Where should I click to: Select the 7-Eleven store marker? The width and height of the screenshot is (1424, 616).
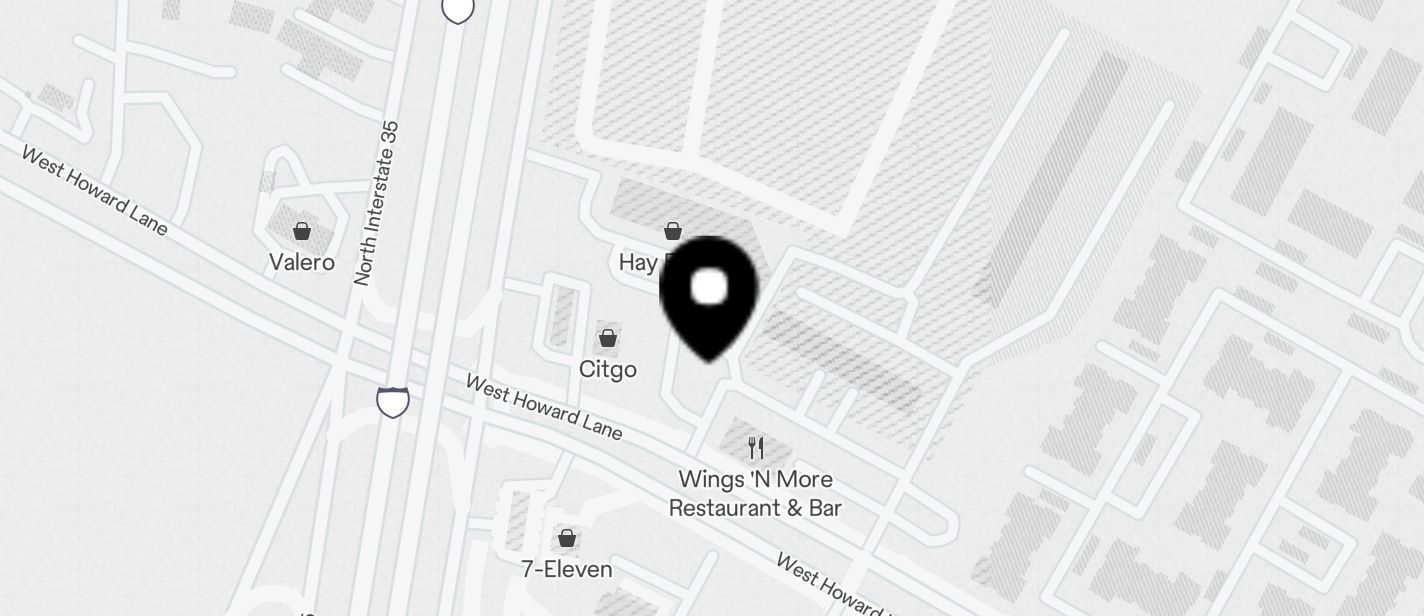pyautogui.click(x=567, y=539)
